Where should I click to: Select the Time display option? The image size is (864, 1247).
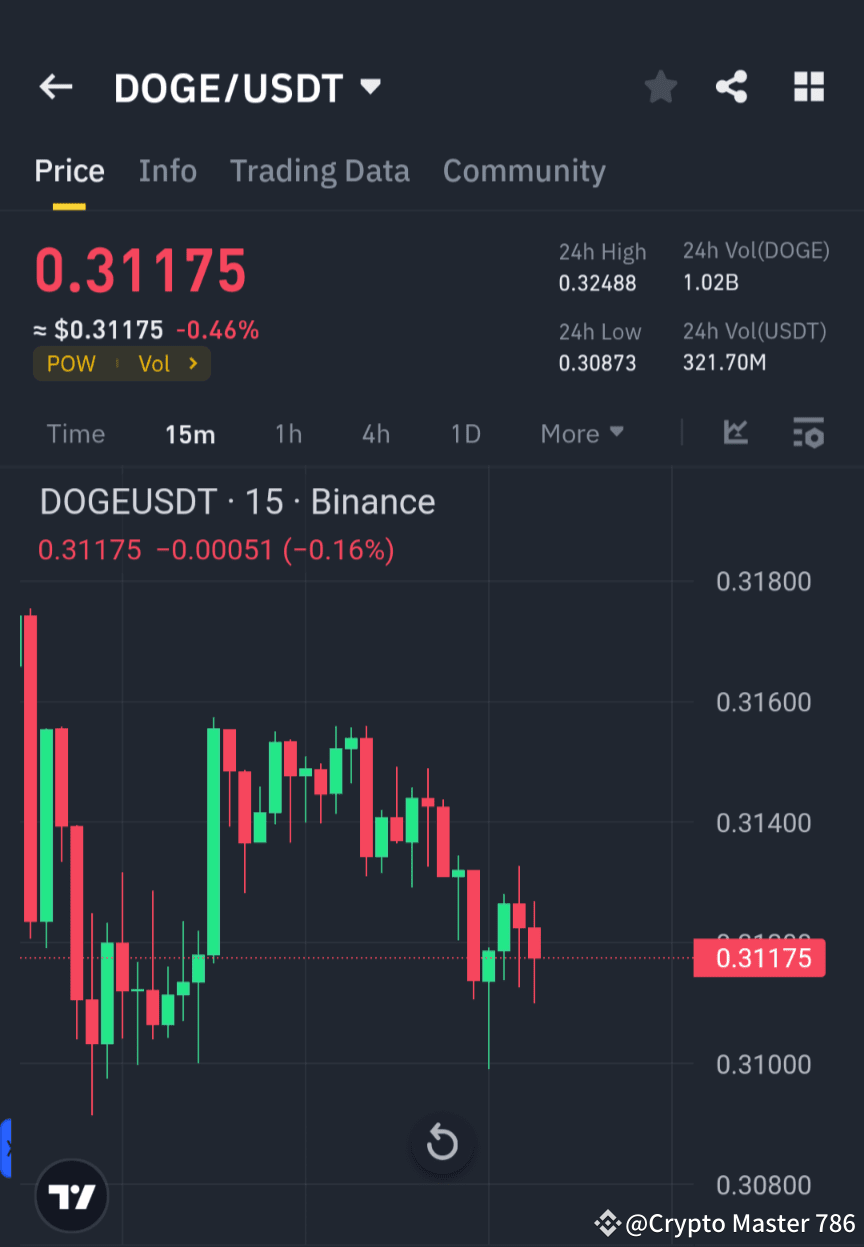[76, 433]
